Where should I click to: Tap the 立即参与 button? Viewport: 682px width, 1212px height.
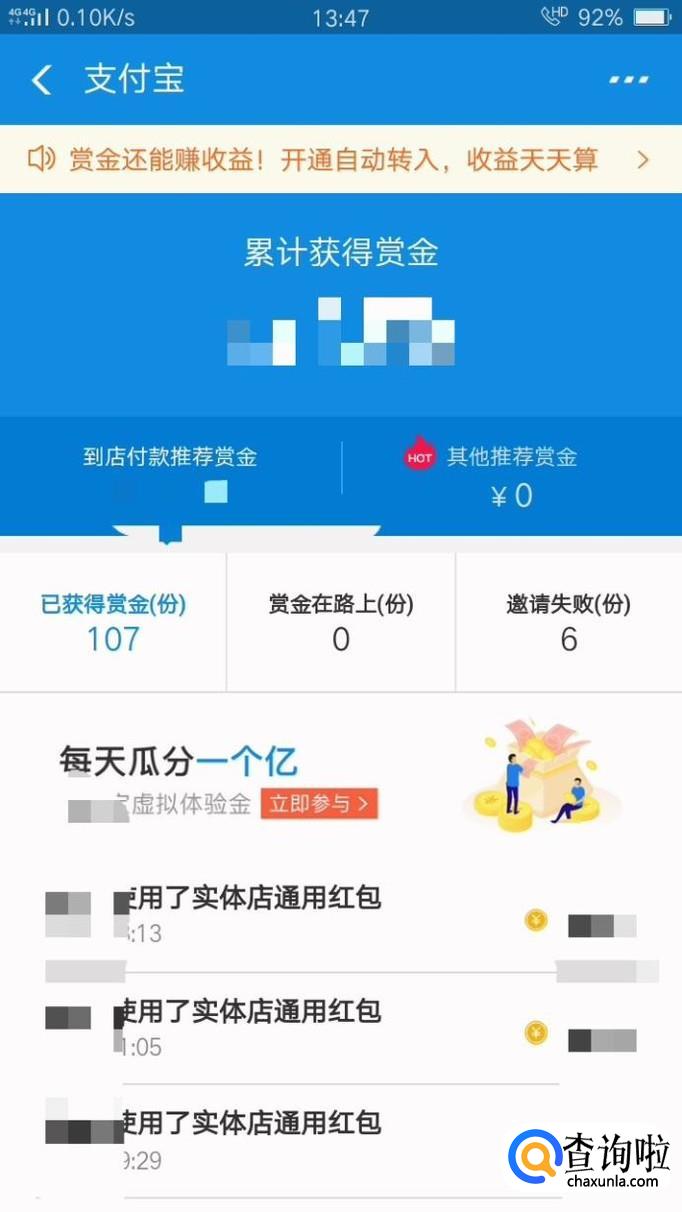(x=319, y=803)
